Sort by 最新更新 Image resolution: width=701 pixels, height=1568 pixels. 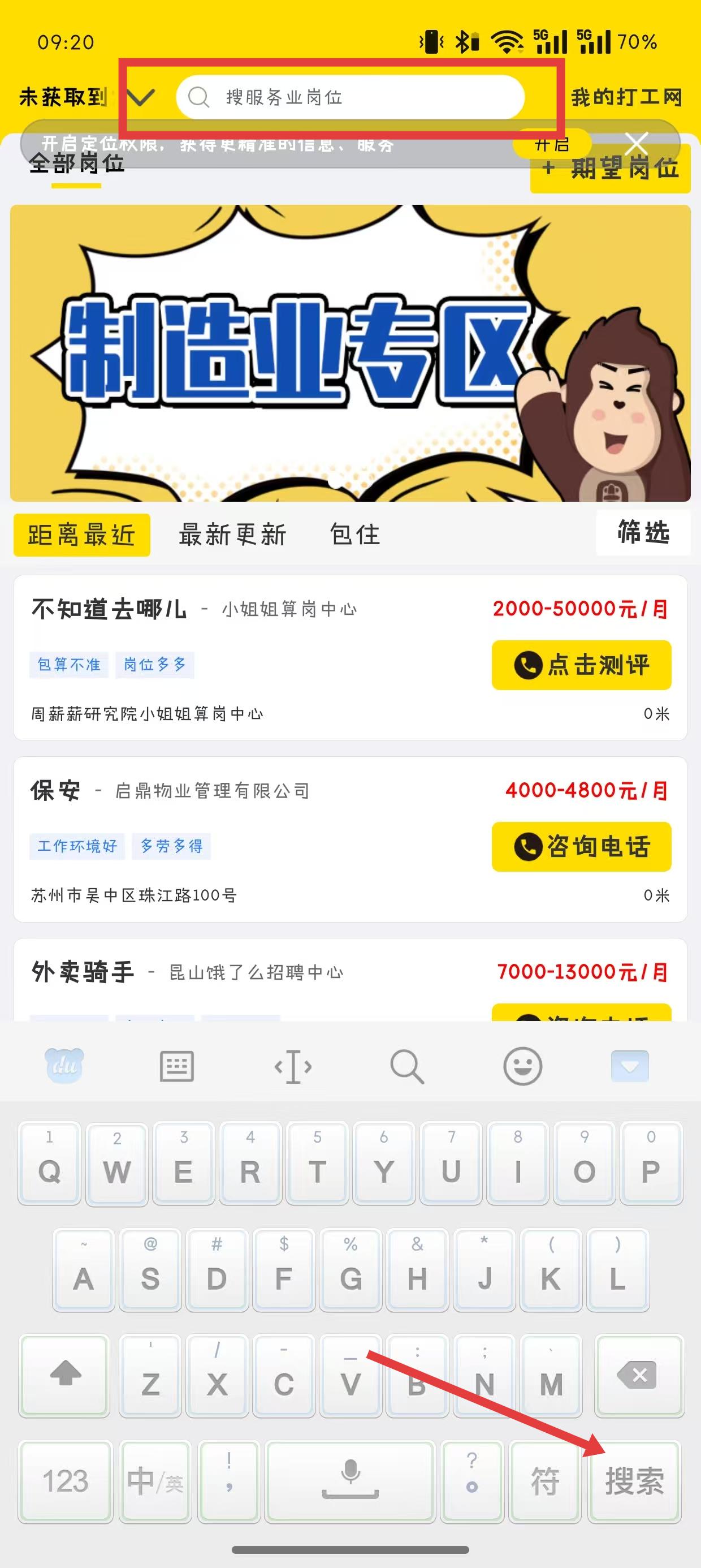pos(232,535)
